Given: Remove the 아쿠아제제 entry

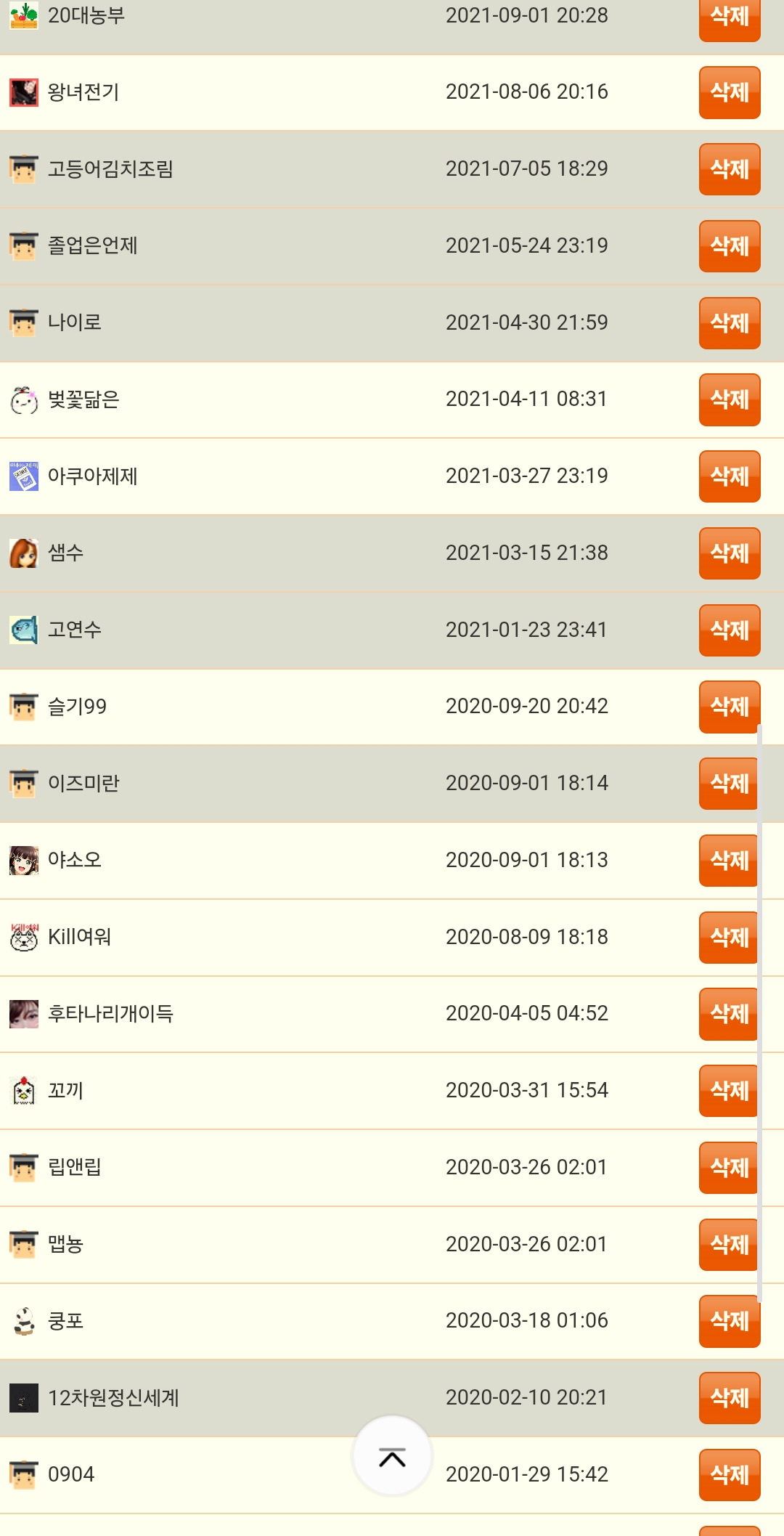Looking at the screenshot, I should (x=730, y=476).
